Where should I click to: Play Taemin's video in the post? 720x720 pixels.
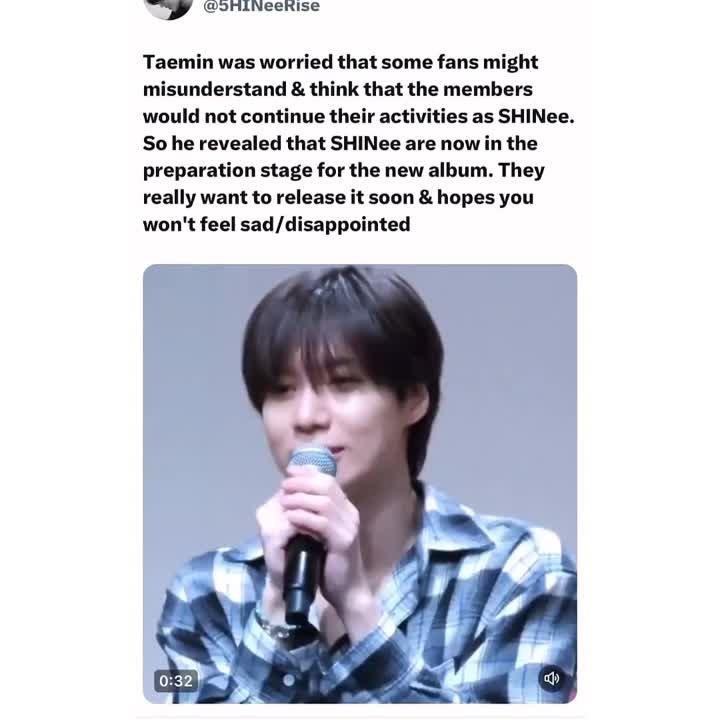[360, 480]
